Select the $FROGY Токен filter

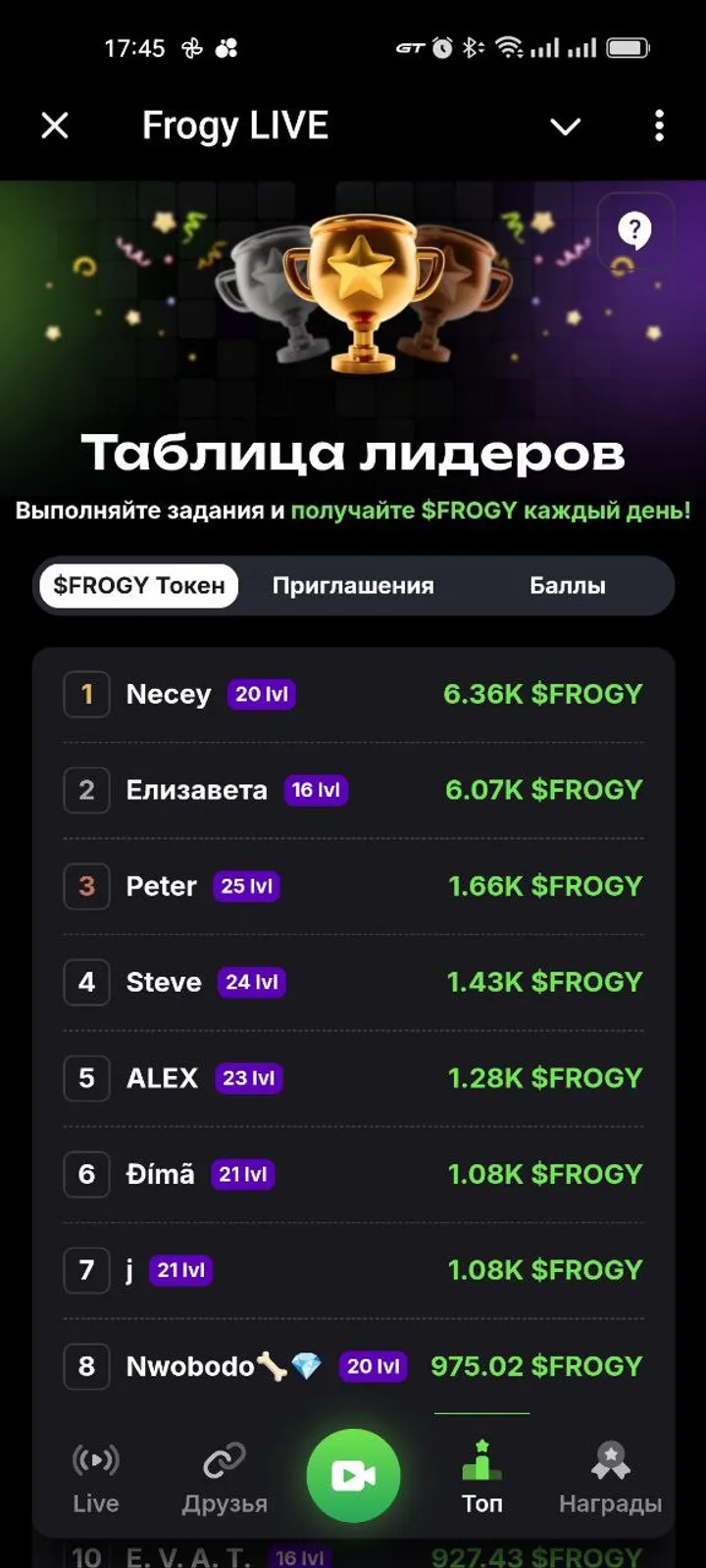(136, 585)
